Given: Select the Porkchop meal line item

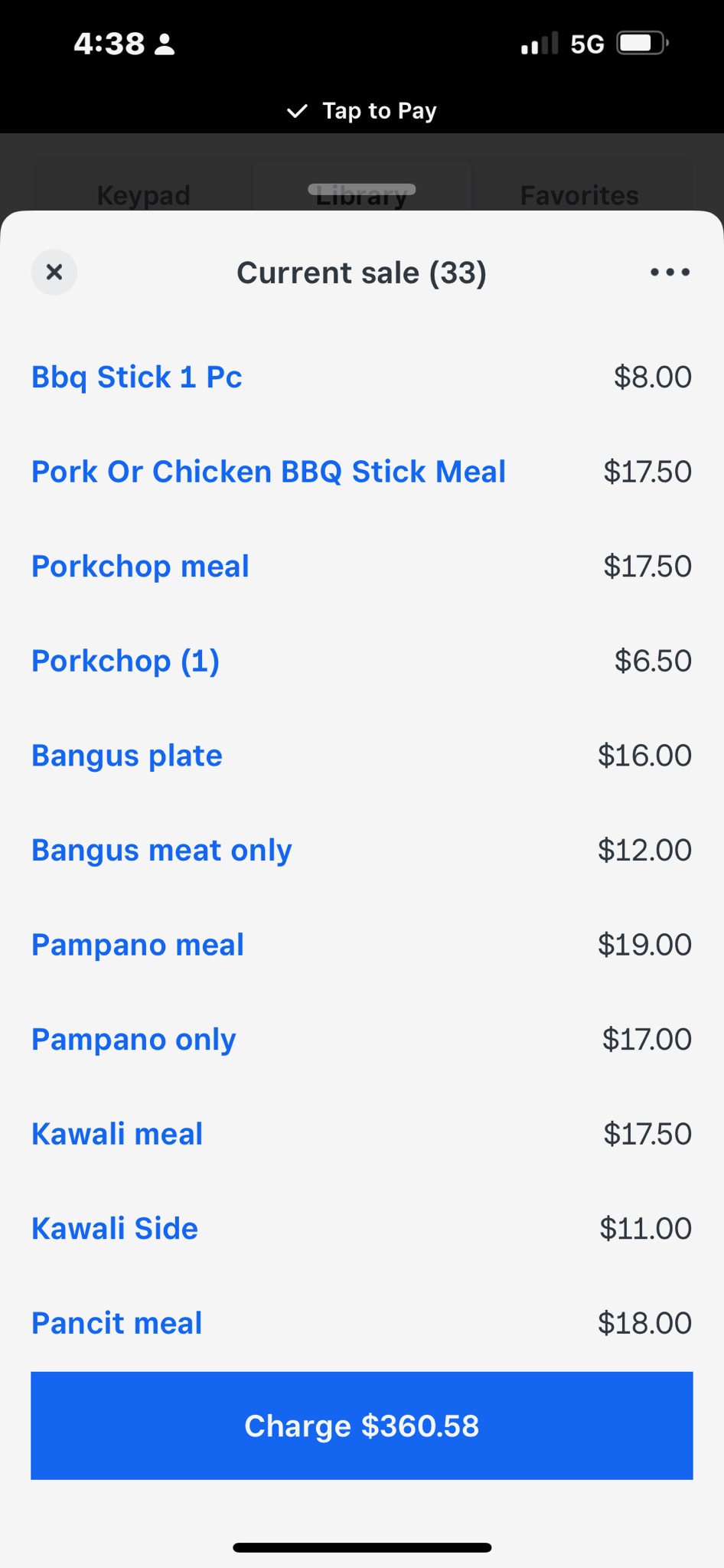Looking at the screenshot, I should tap(362, 567).
